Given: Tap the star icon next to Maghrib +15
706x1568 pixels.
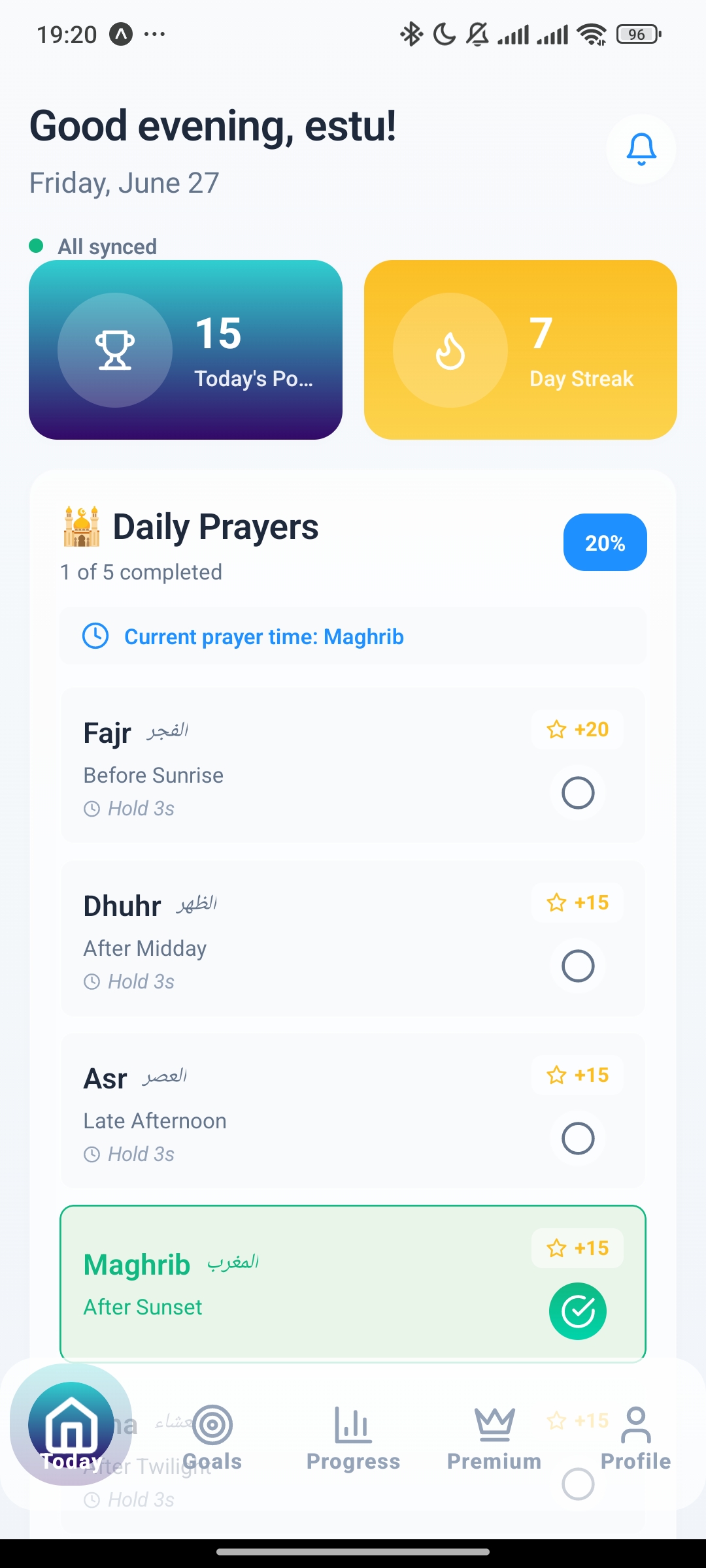Looking at the screenshot, I should (x=557, y=1248).
